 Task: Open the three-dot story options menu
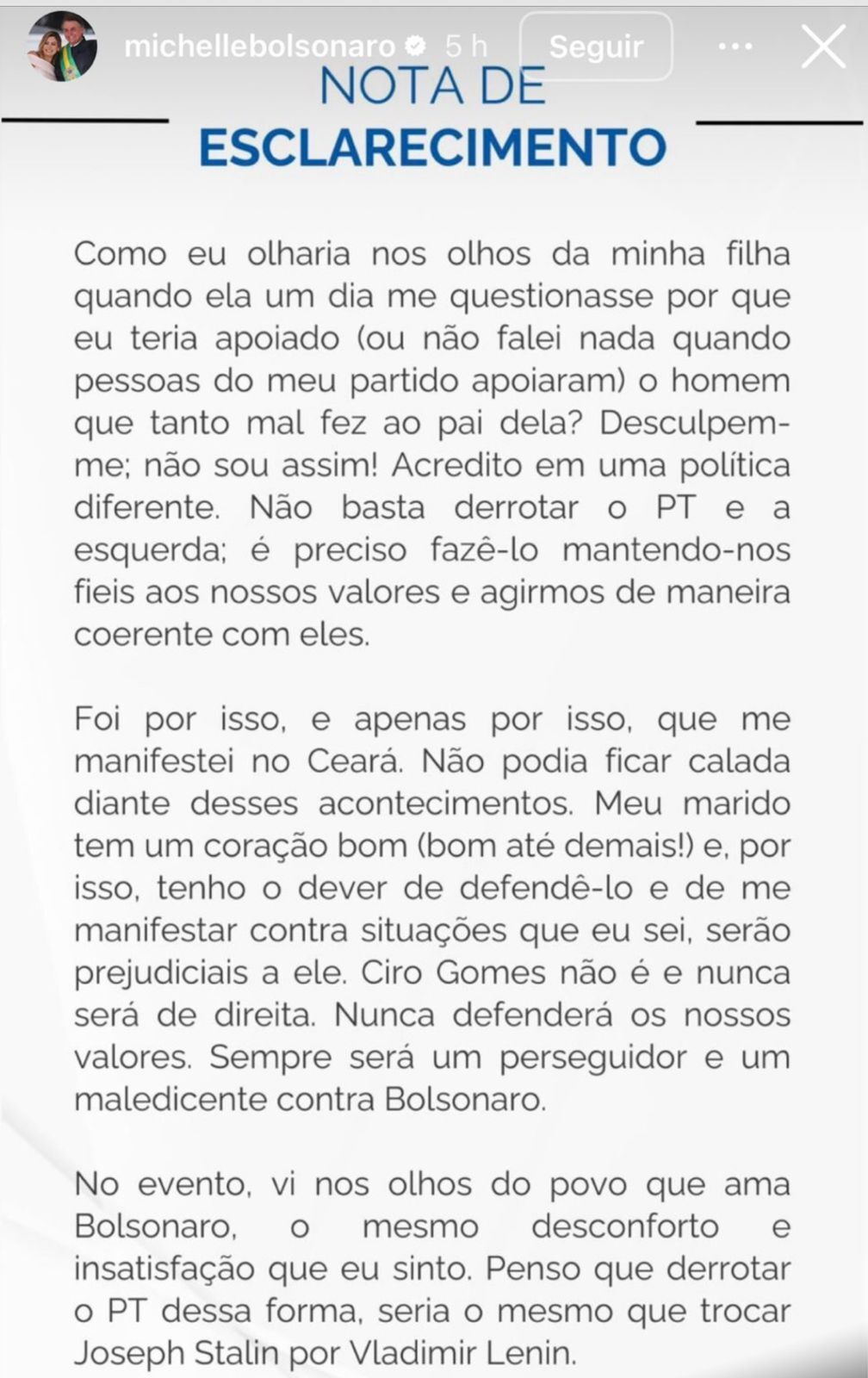coord(735,47)
